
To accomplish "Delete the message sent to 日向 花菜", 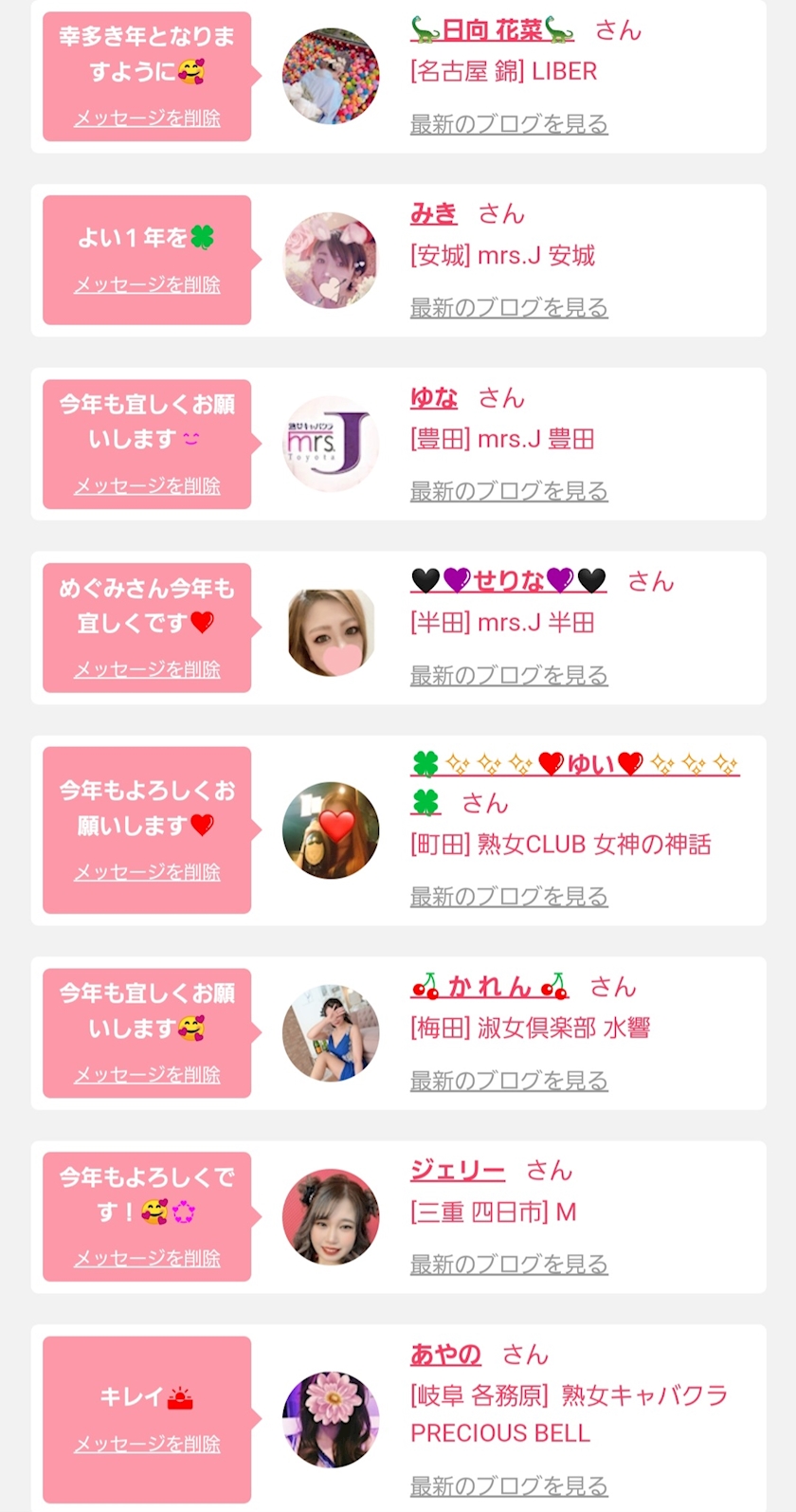I will tap(147, 118).
